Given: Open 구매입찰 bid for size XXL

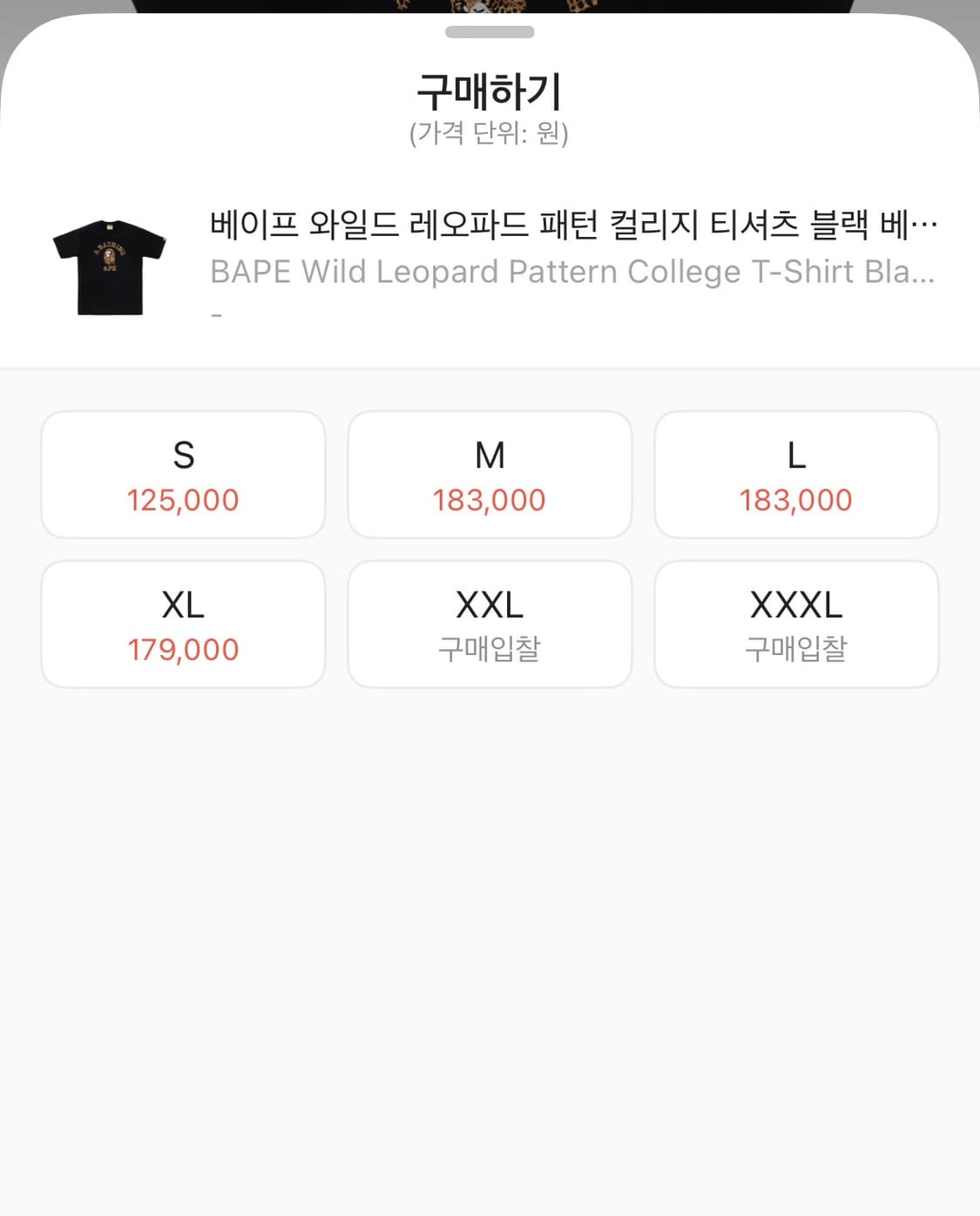Looking at the screenshot, I should pos(490,624).
